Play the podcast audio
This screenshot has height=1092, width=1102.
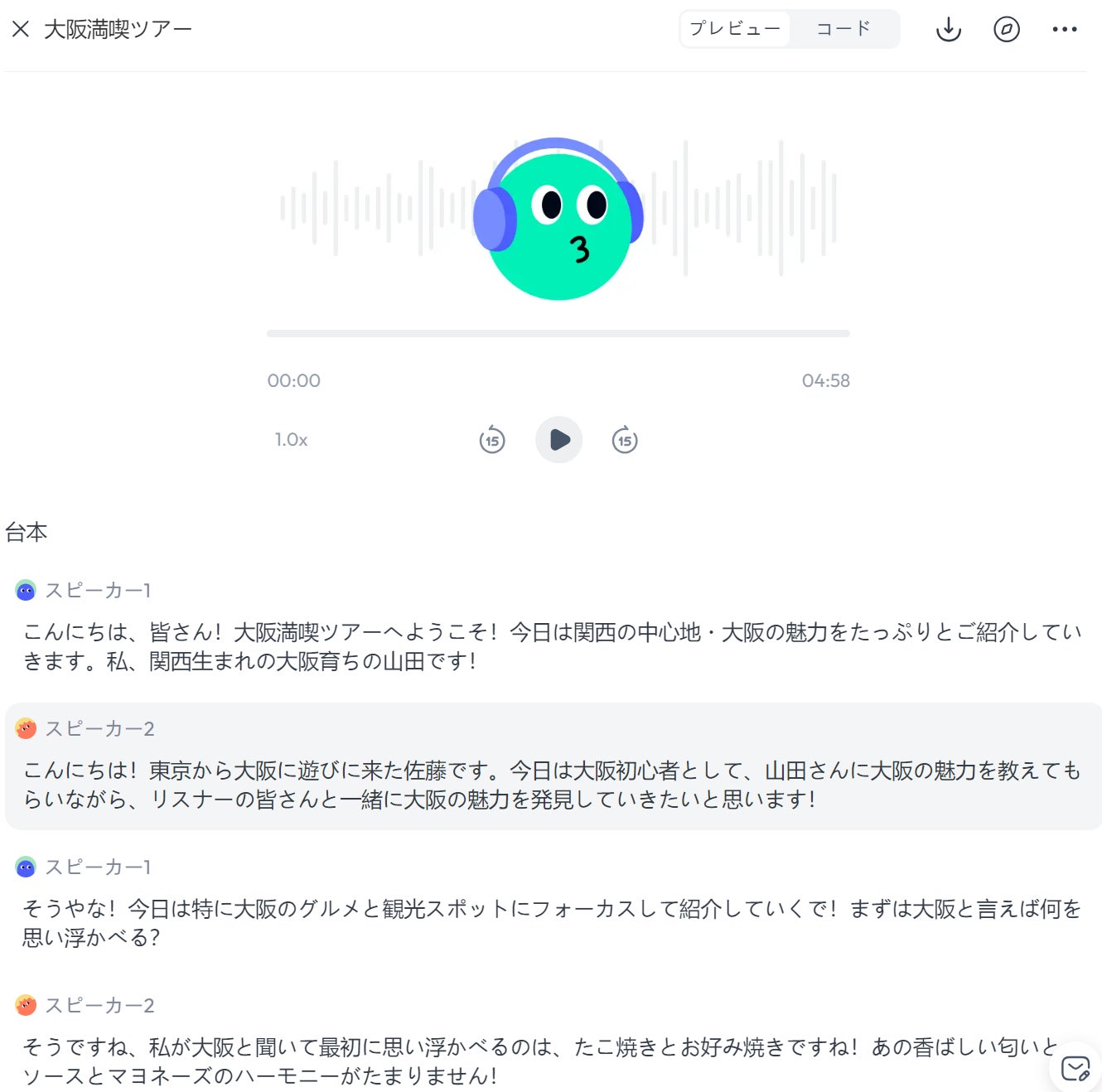tap(559, 440)
